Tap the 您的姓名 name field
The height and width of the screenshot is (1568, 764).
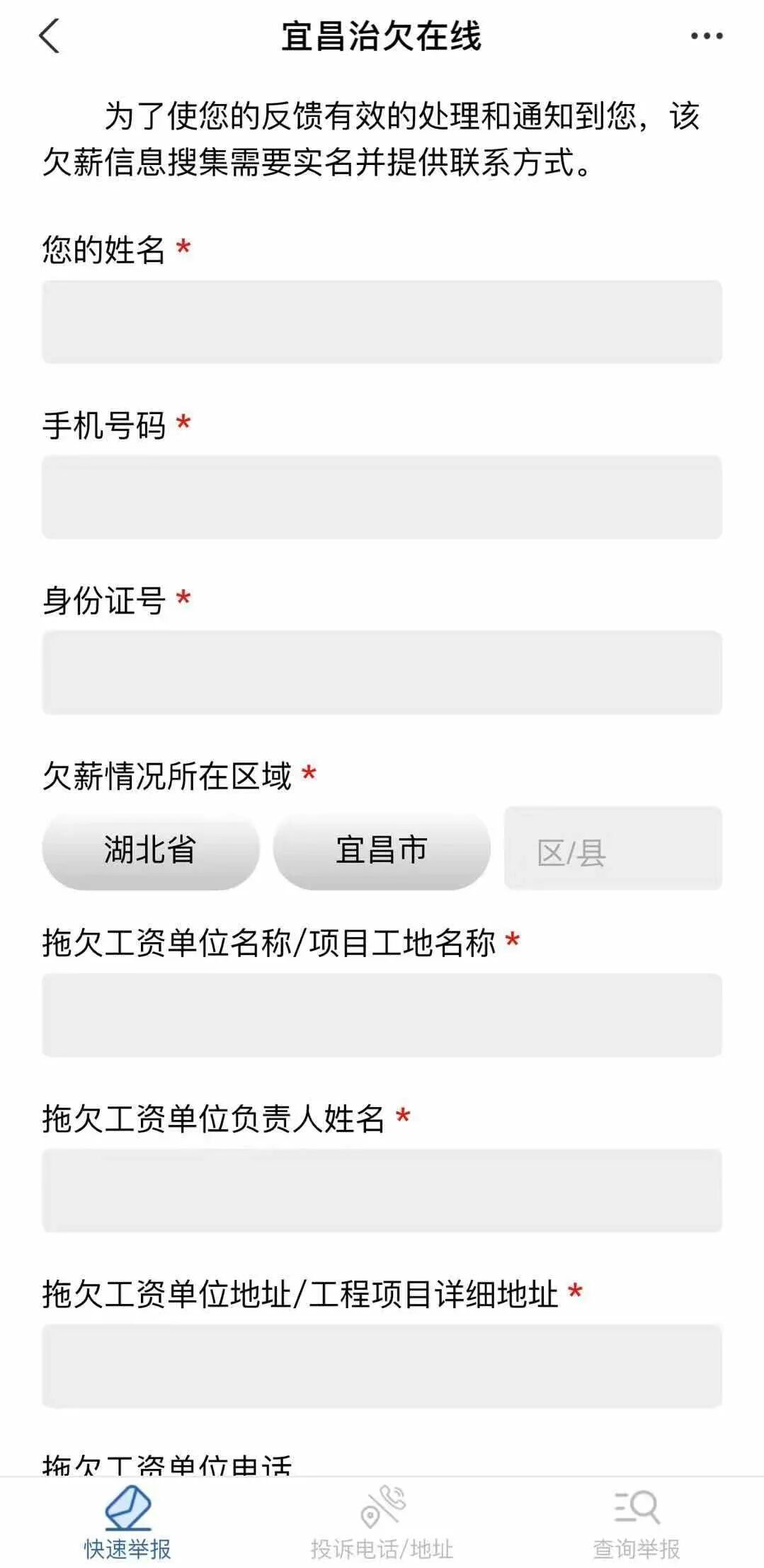[x=382, y=322]
